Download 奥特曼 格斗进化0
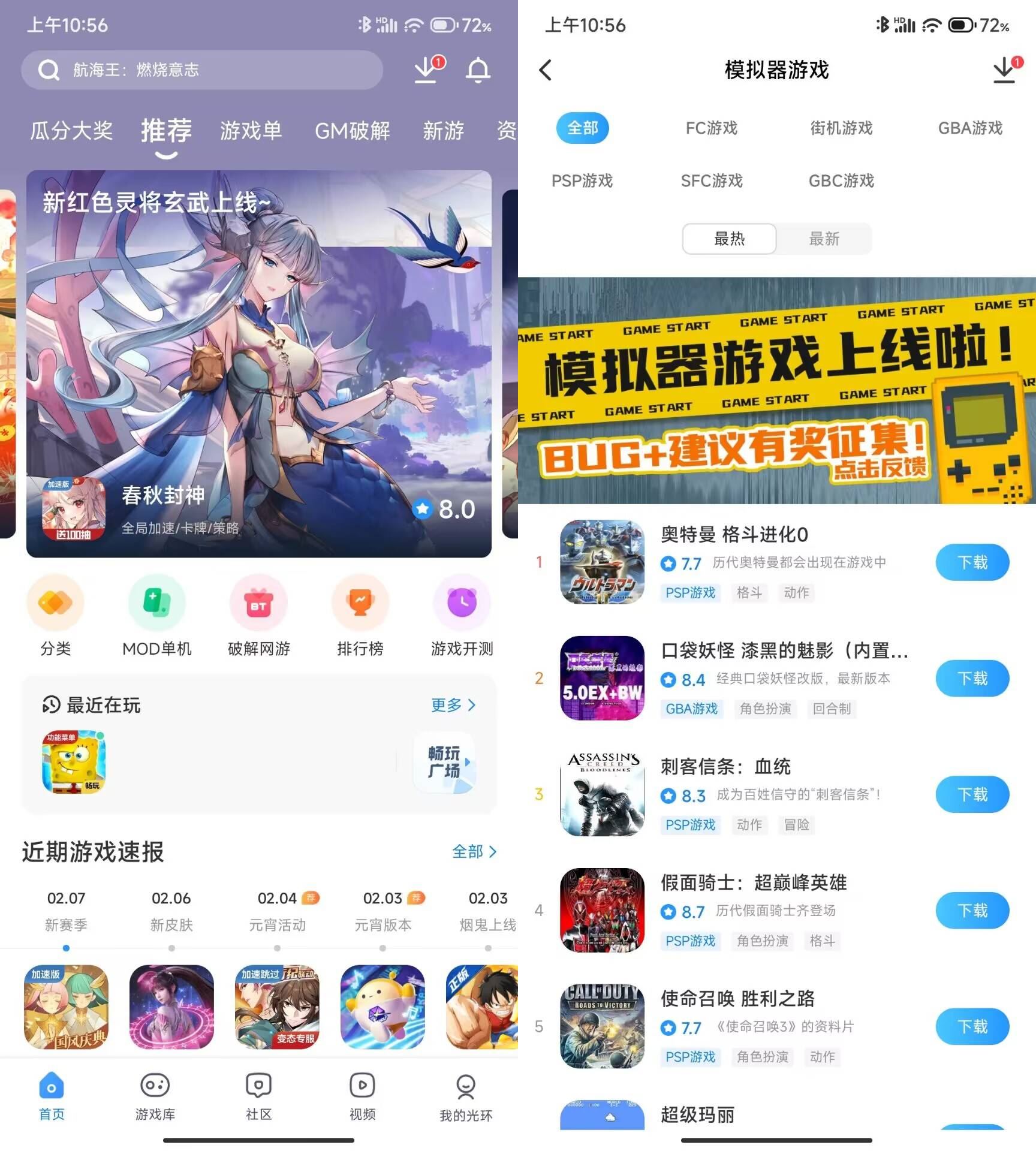The width and height of the screenshot is (1036, 1151). coord(972,562)
